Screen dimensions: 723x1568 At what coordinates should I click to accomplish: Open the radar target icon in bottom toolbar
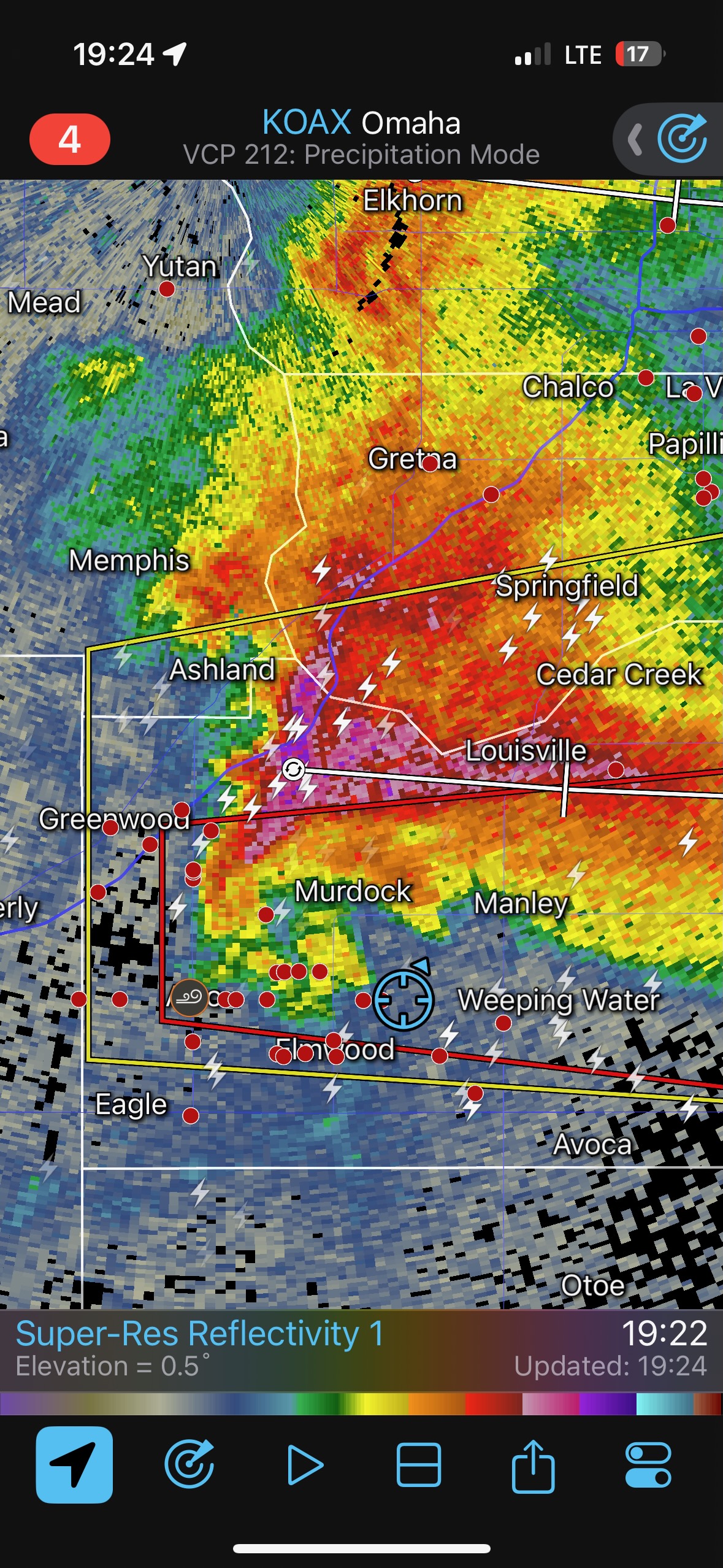click(189, 1464)
